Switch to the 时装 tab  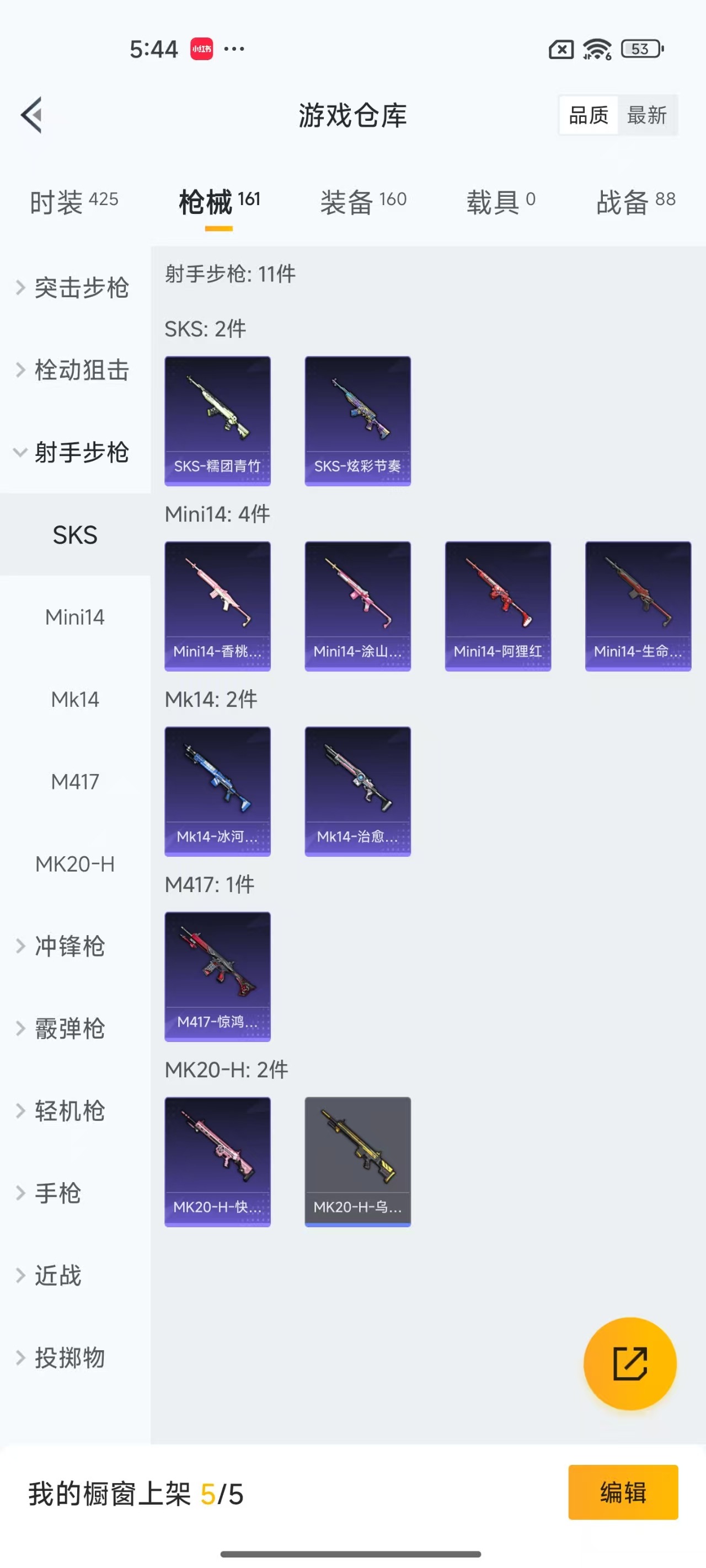74,201
